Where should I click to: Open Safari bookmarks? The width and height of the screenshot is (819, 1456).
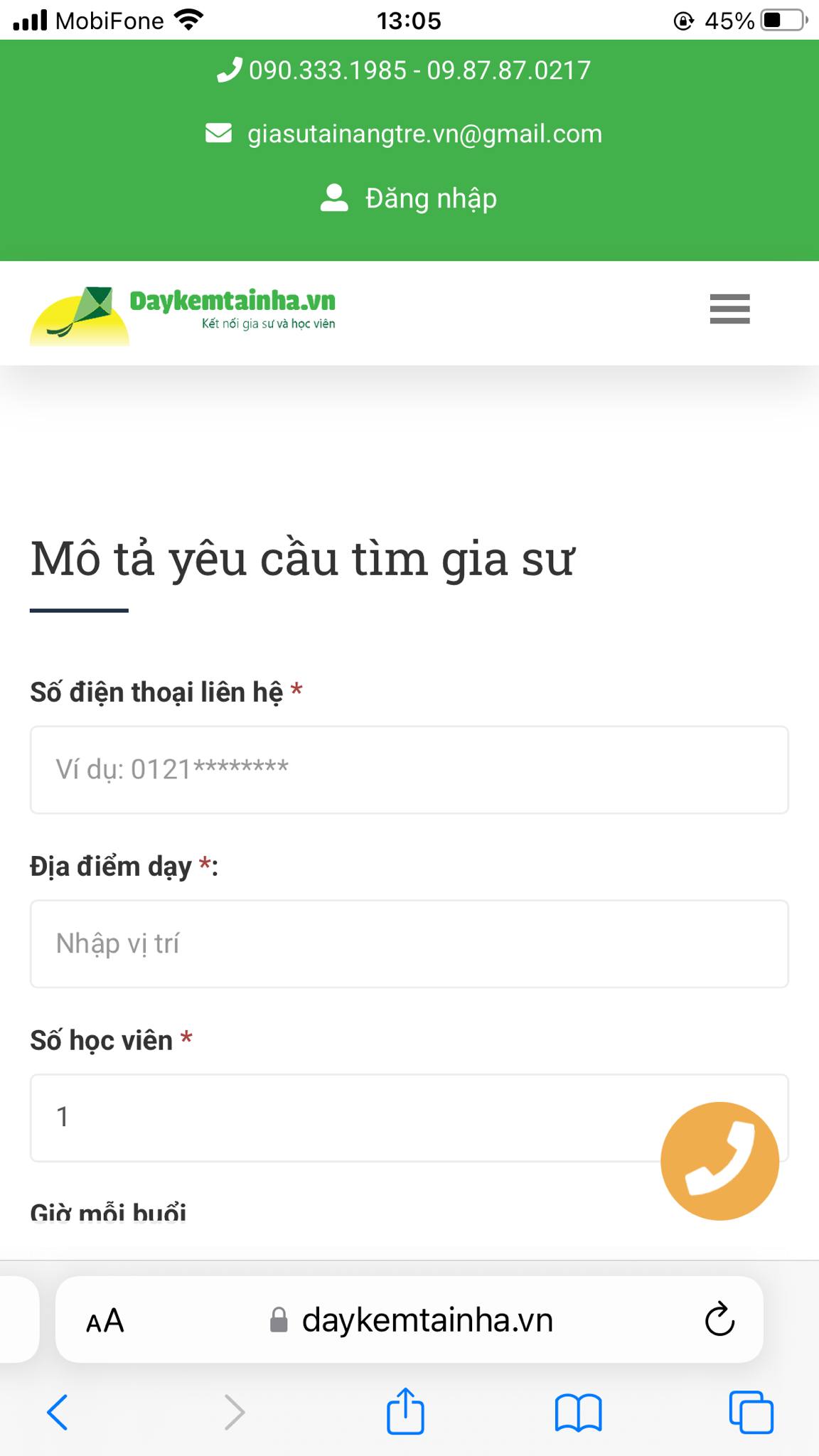pos(578,1412)
